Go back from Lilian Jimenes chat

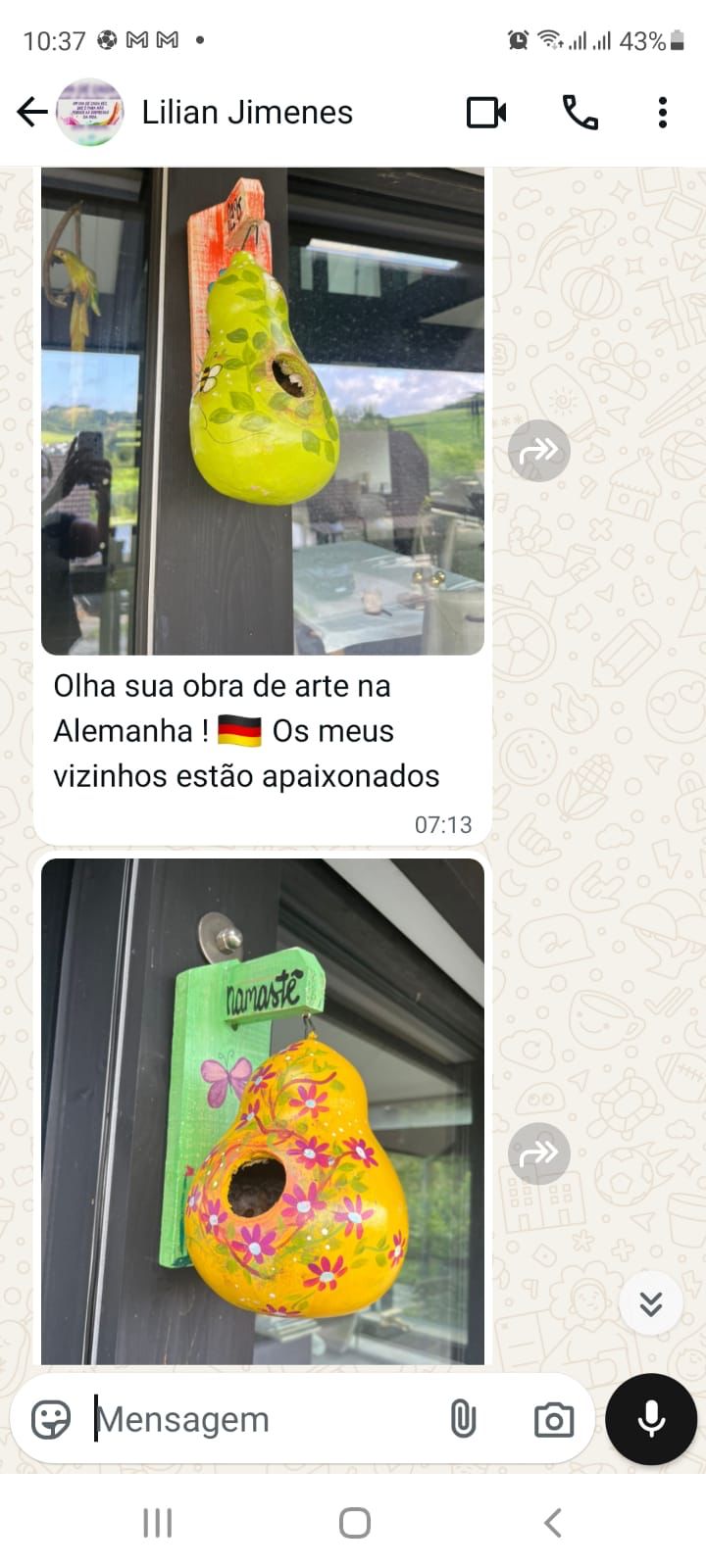coord(32,113)
